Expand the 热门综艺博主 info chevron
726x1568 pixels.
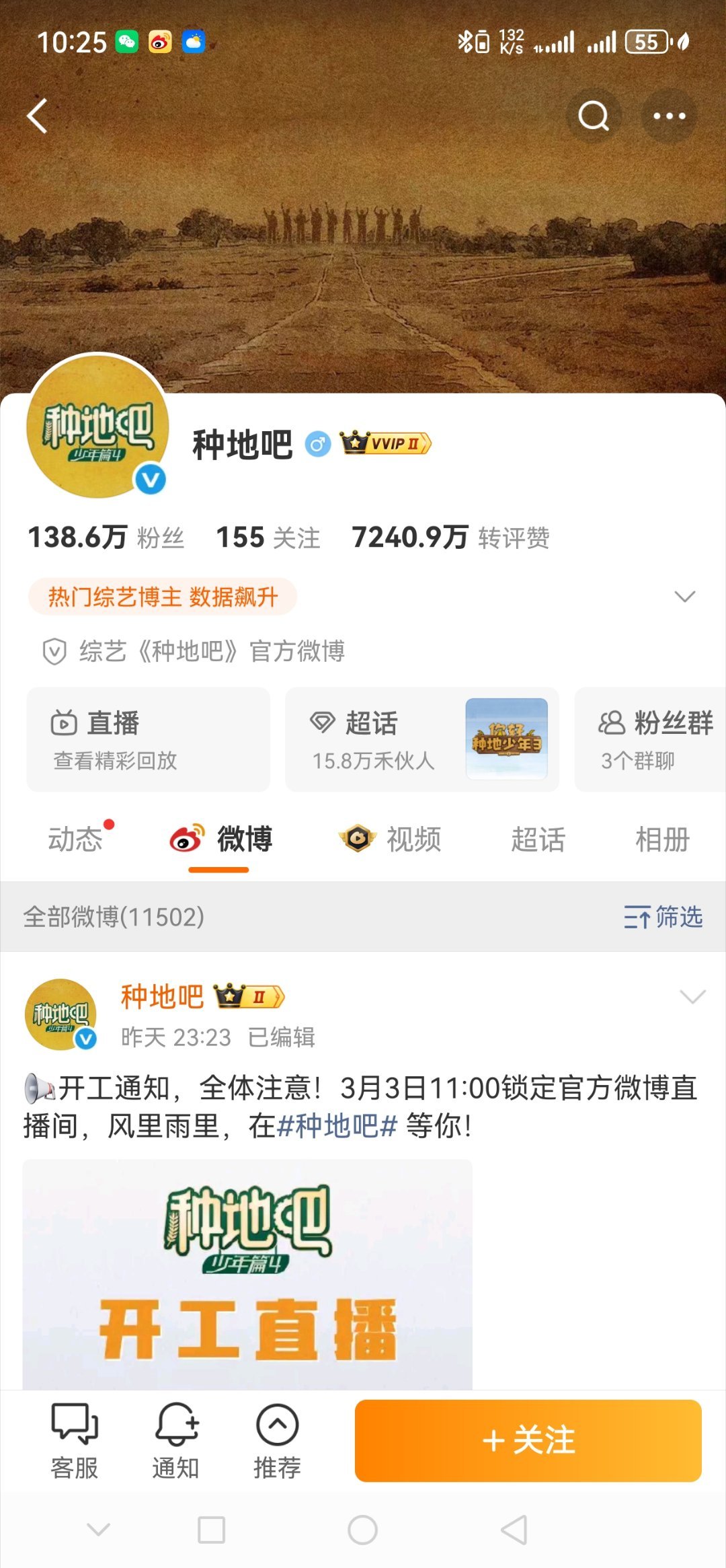point(684,596)
